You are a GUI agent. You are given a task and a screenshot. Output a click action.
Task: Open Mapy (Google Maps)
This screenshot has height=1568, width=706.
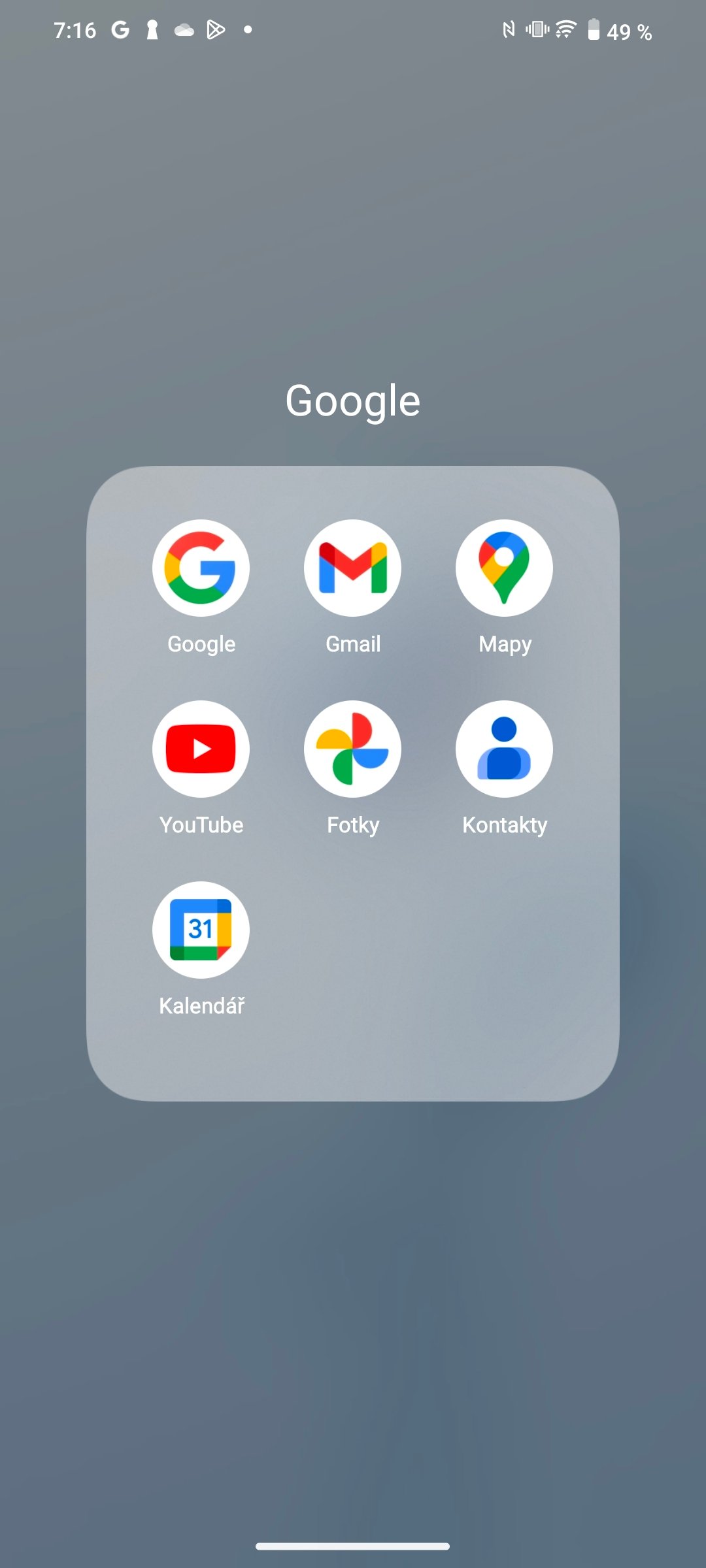(504, 568)
